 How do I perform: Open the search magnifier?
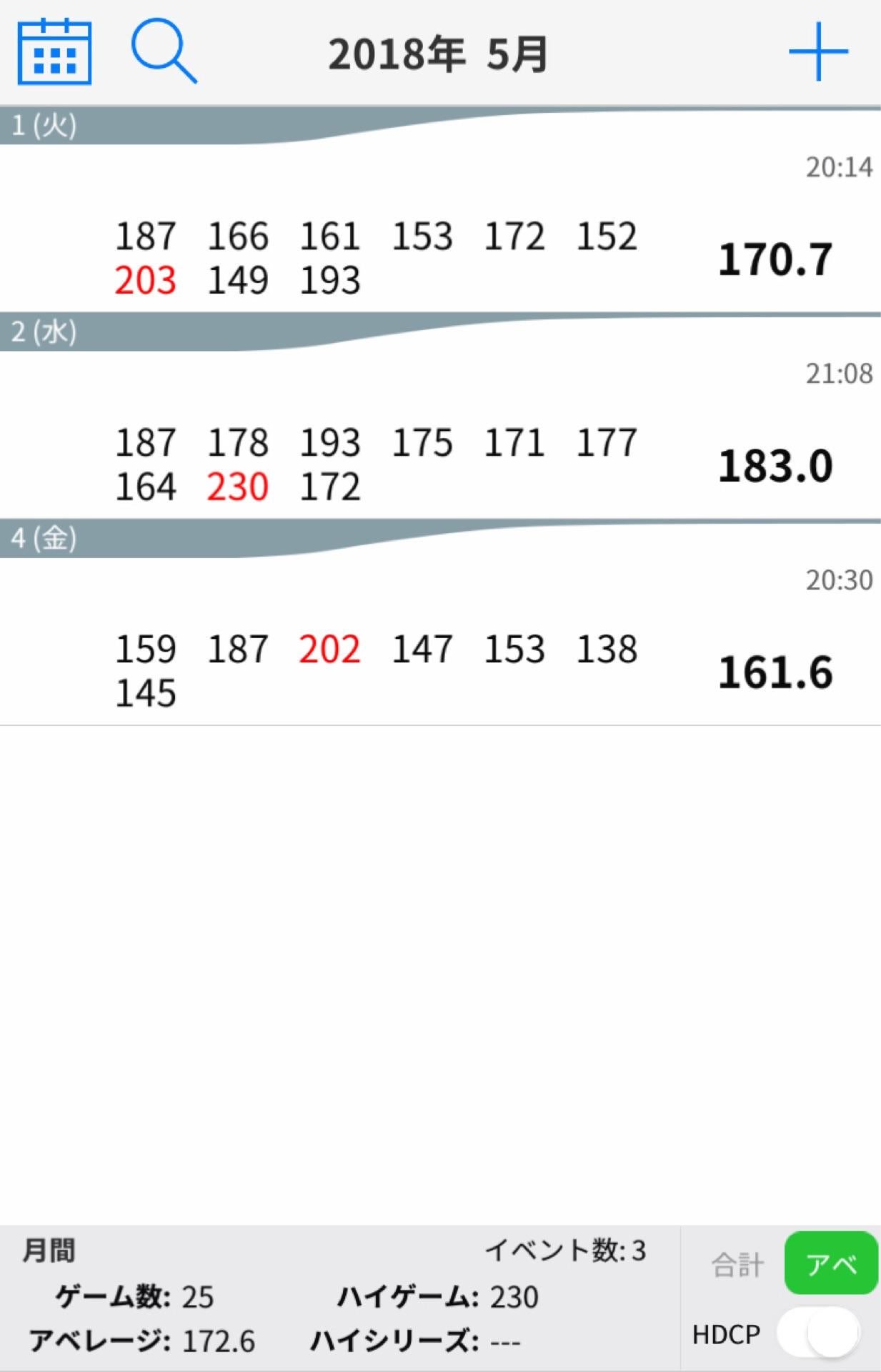point(164,53)
